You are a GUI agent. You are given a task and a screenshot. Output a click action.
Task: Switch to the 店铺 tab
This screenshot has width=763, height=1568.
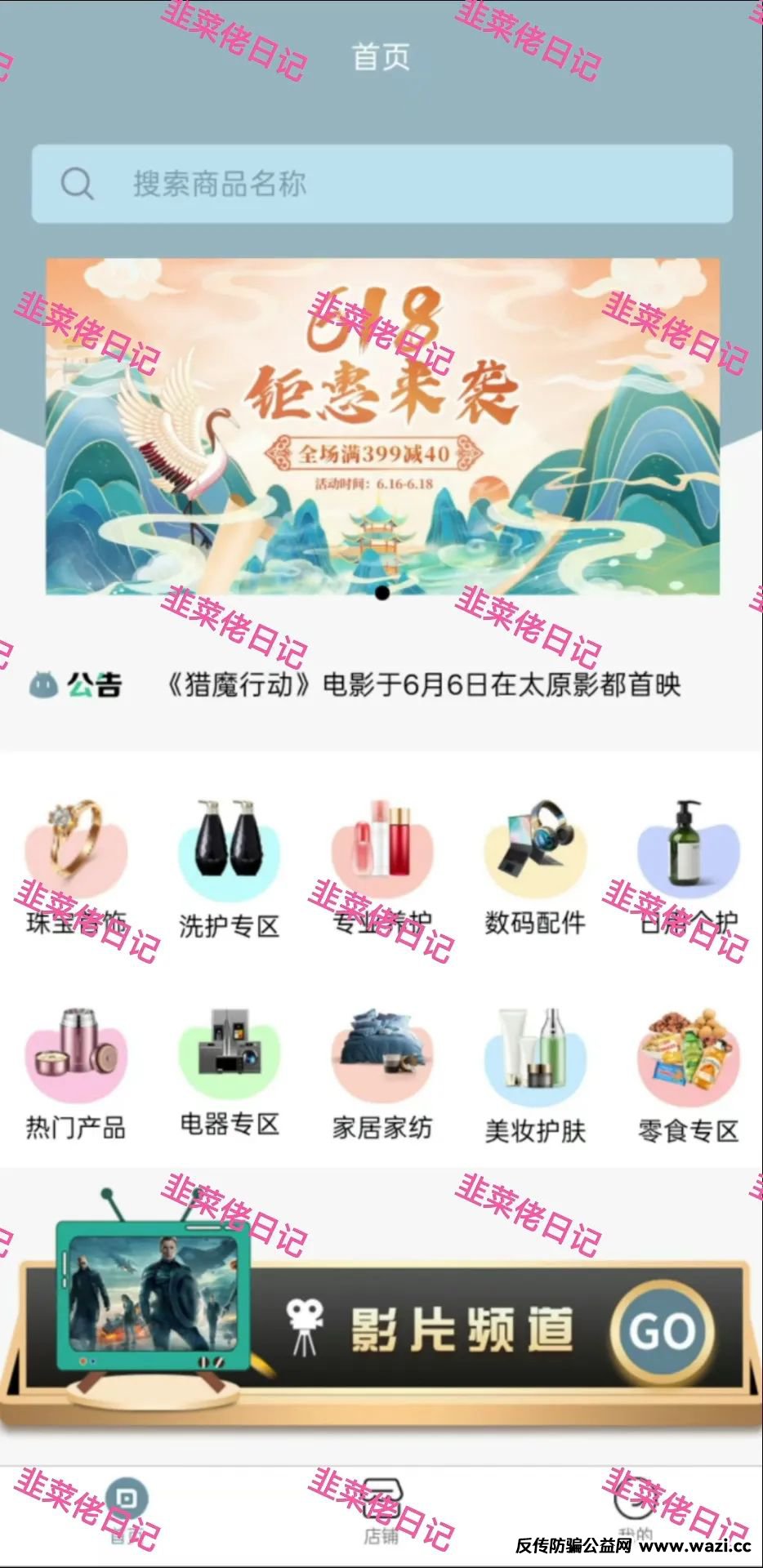tap(381, 1509)
